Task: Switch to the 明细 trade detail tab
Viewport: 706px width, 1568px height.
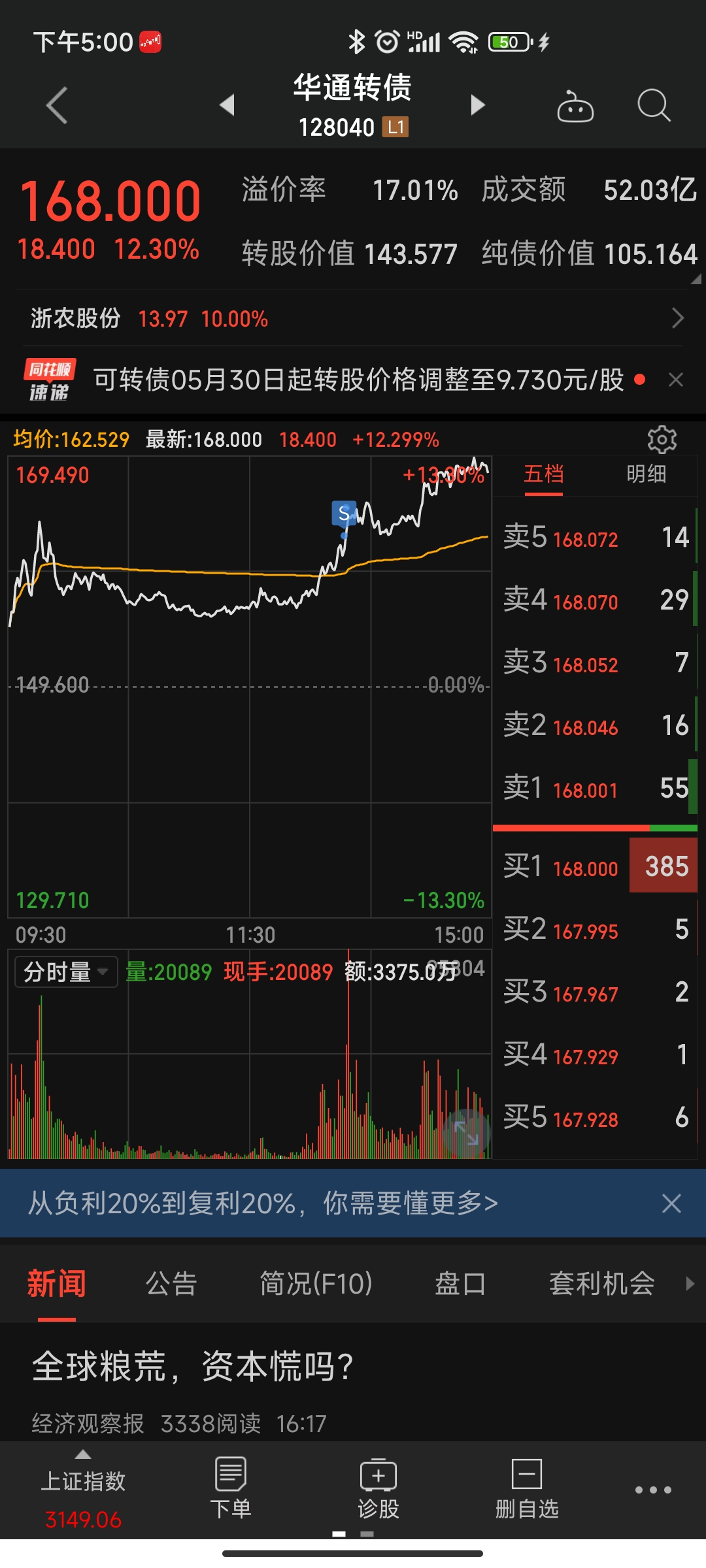Action: click(646, 474)
